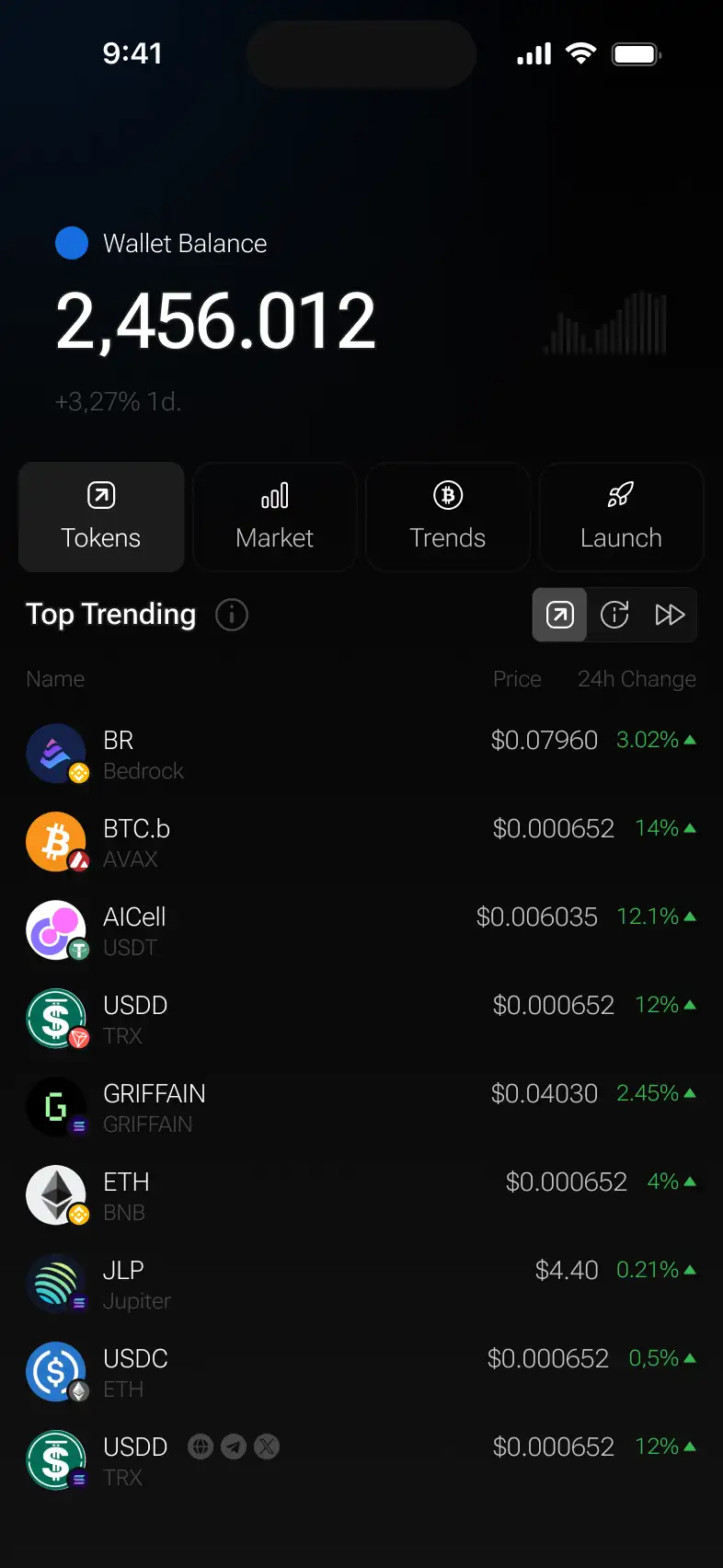723x1568 pixels.
Task: Open the BR Bedrock token
Action: 361,755
